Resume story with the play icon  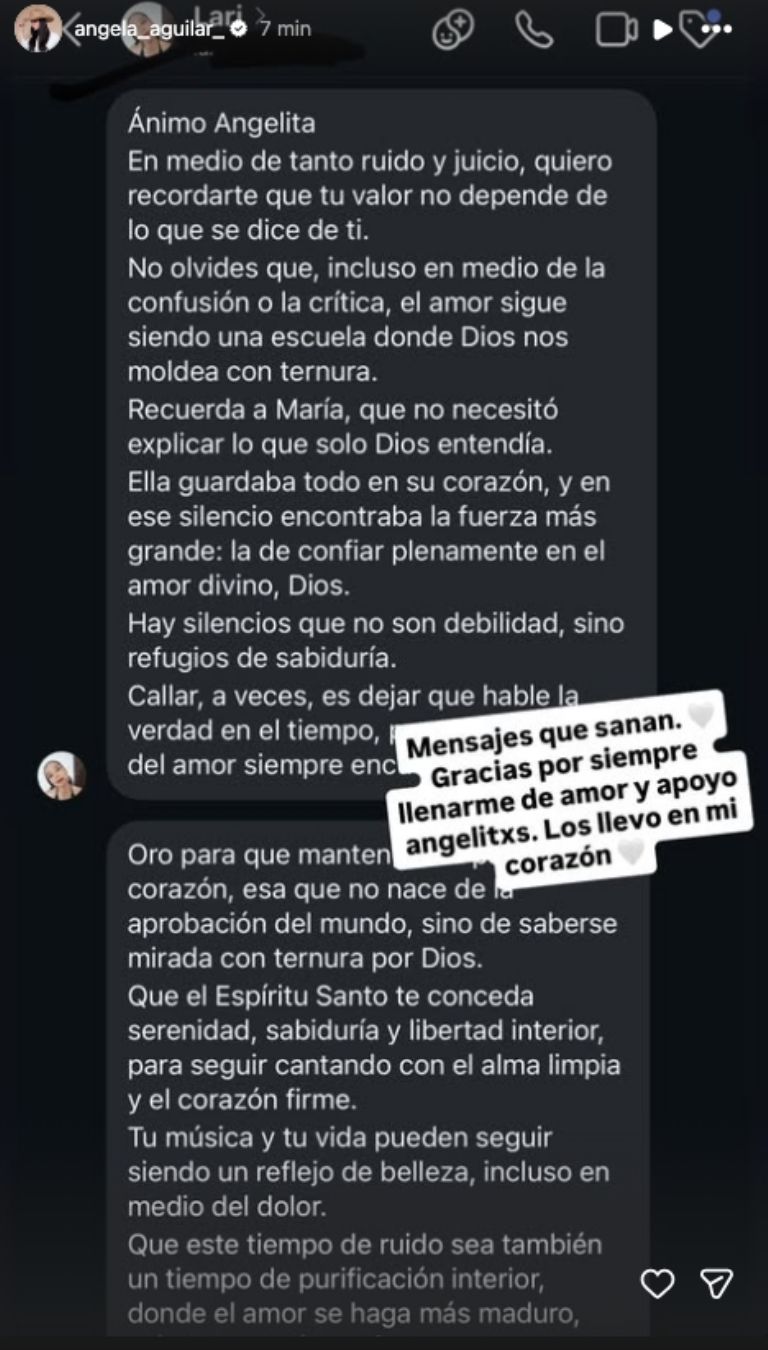(x=662, y=31)
